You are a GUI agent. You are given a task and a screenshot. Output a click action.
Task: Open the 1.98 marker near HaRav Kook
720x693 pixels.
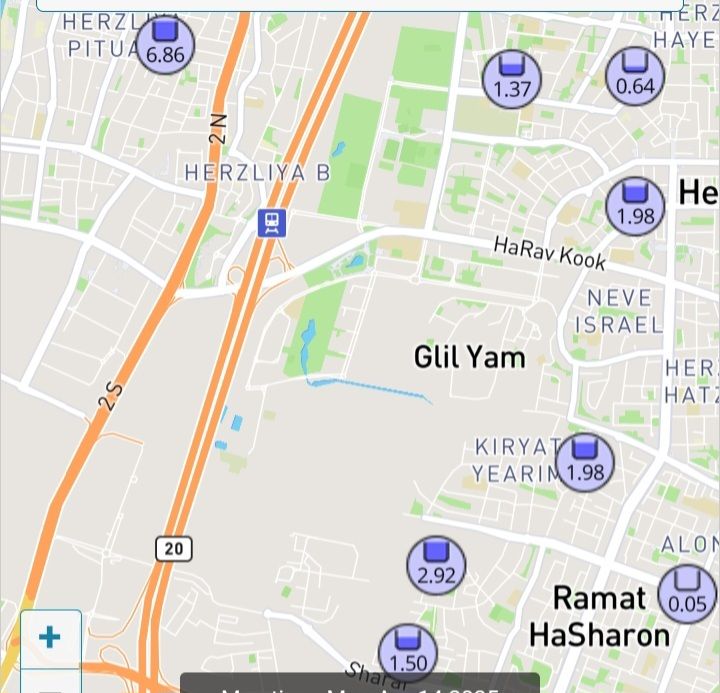point(635,206)
